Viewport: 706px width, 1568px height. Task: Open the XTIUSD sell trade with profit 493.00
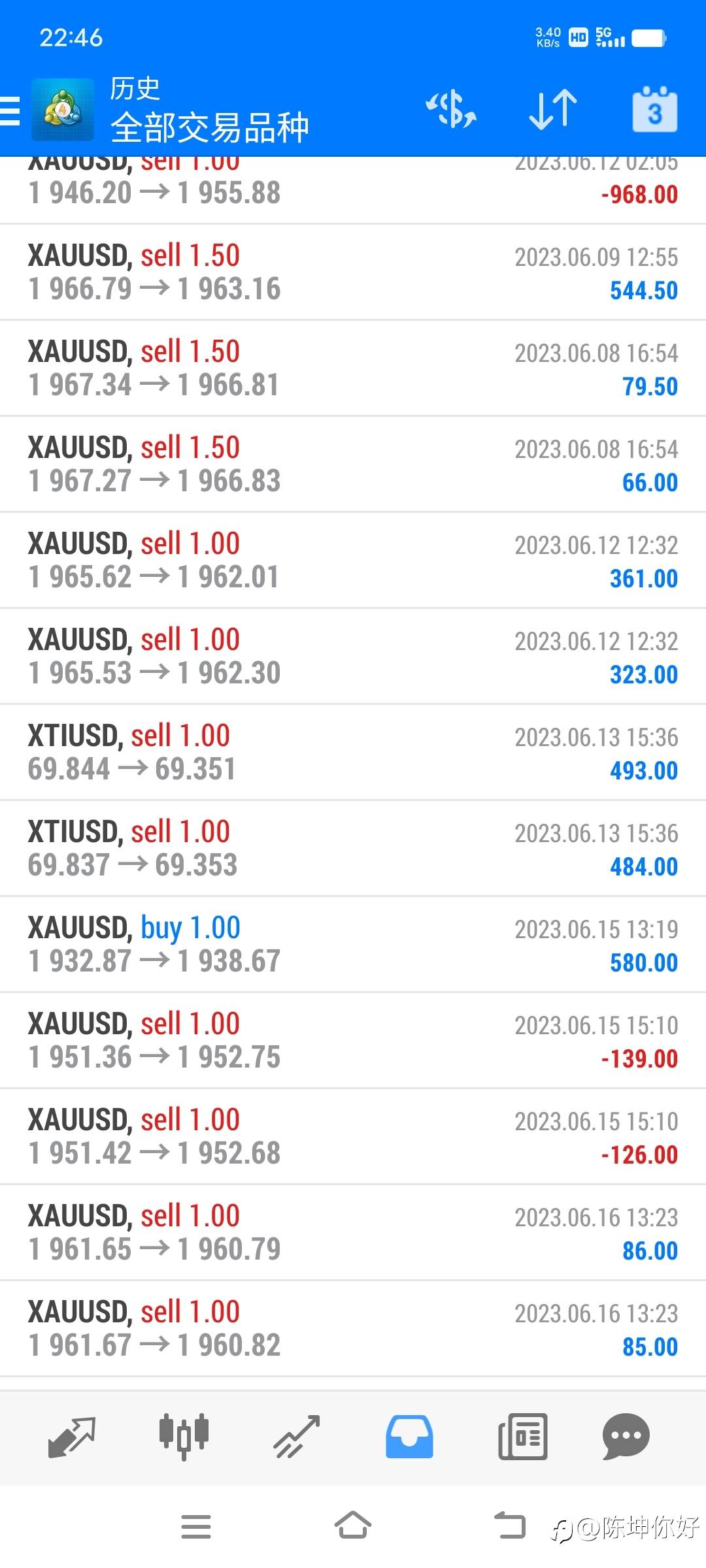point(353,753)
